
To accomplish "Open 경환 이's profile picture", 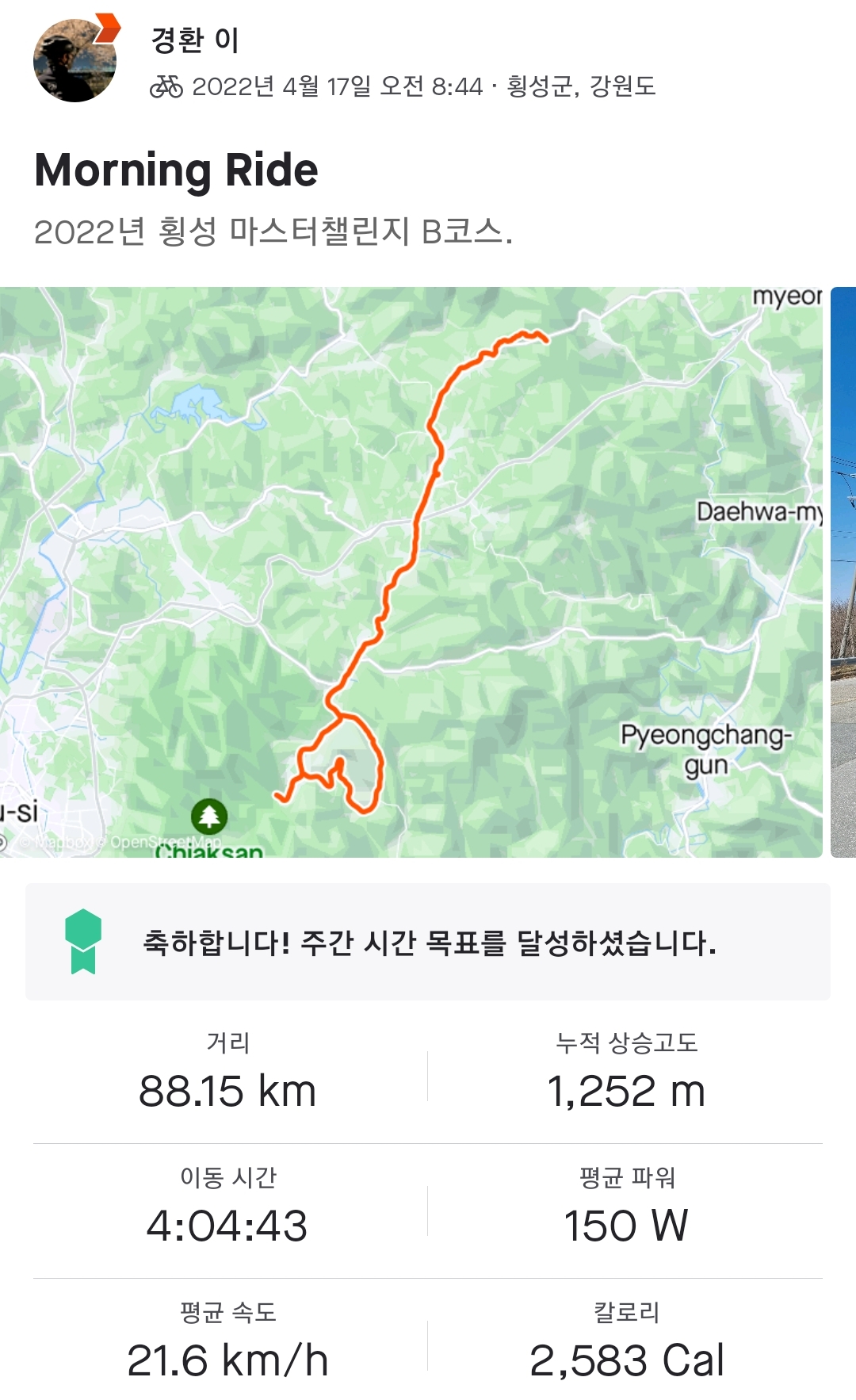I will 75,61.
